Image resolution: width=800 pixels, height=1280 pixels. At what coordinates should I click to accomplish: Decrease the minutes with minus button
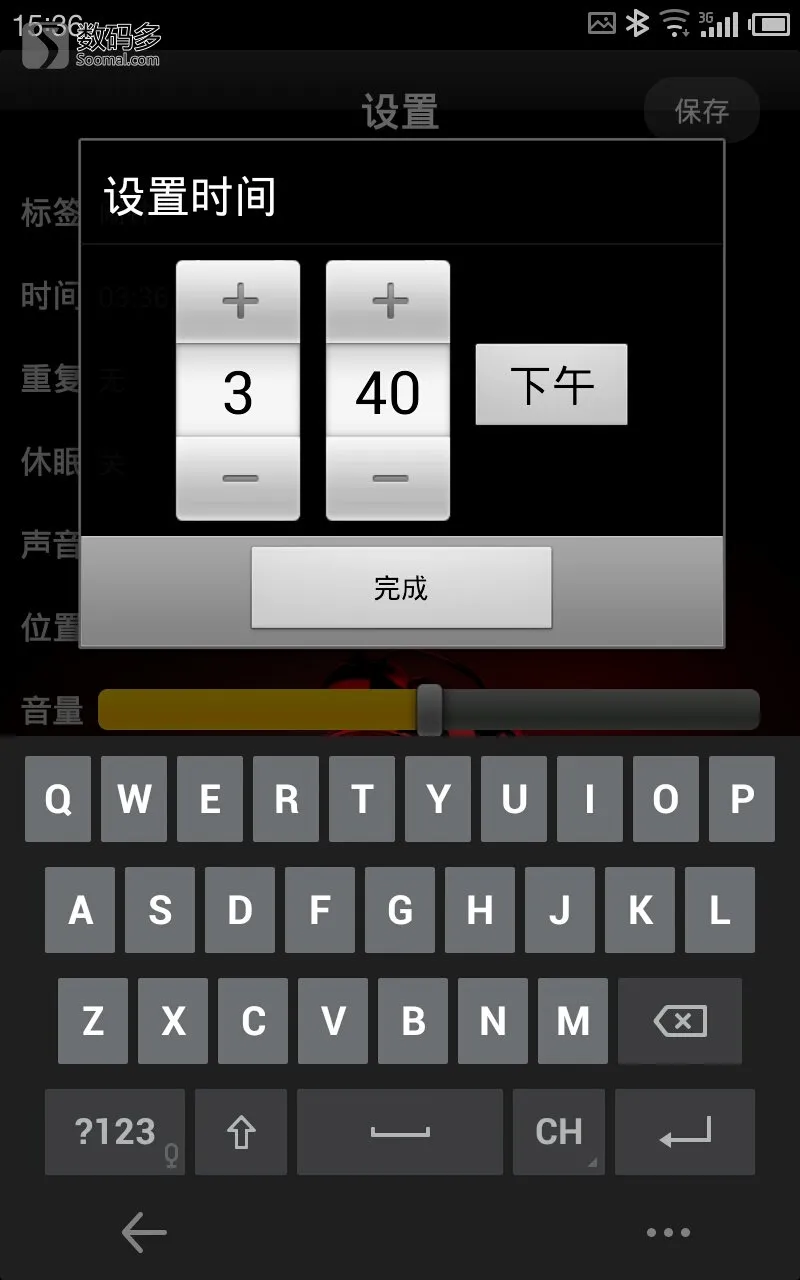pos(388,479)
